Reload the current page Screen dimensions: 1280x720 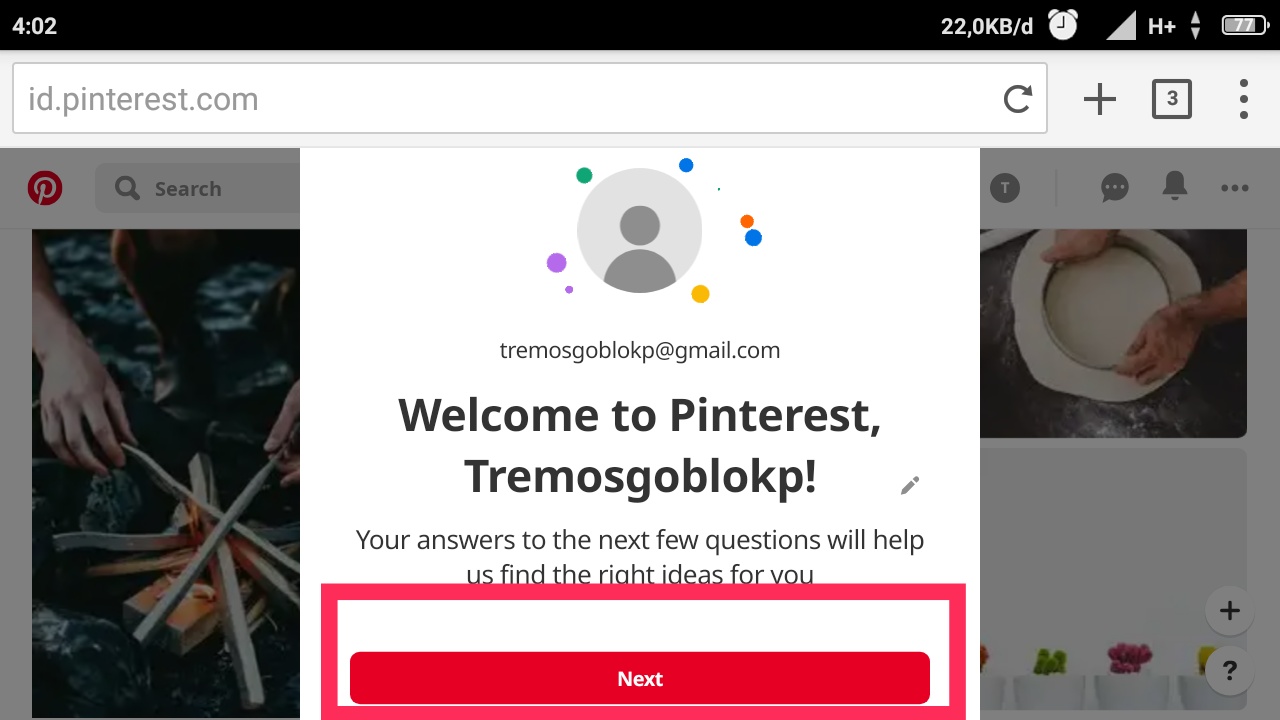click(1017, 99)
